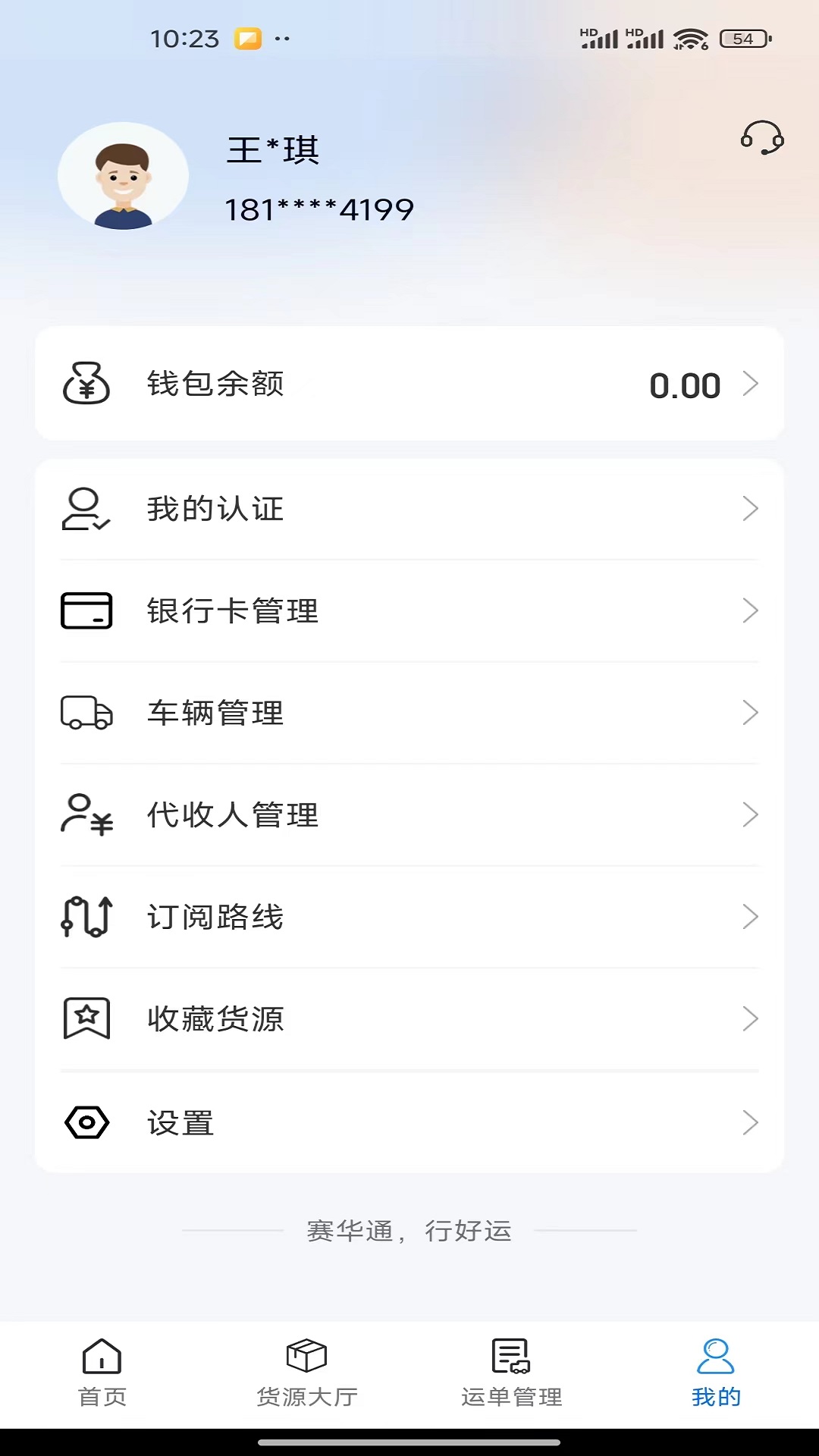This screenshot has width=819, height=1456.
Task: Open 我的认证 row
Action: pos(409,509)
